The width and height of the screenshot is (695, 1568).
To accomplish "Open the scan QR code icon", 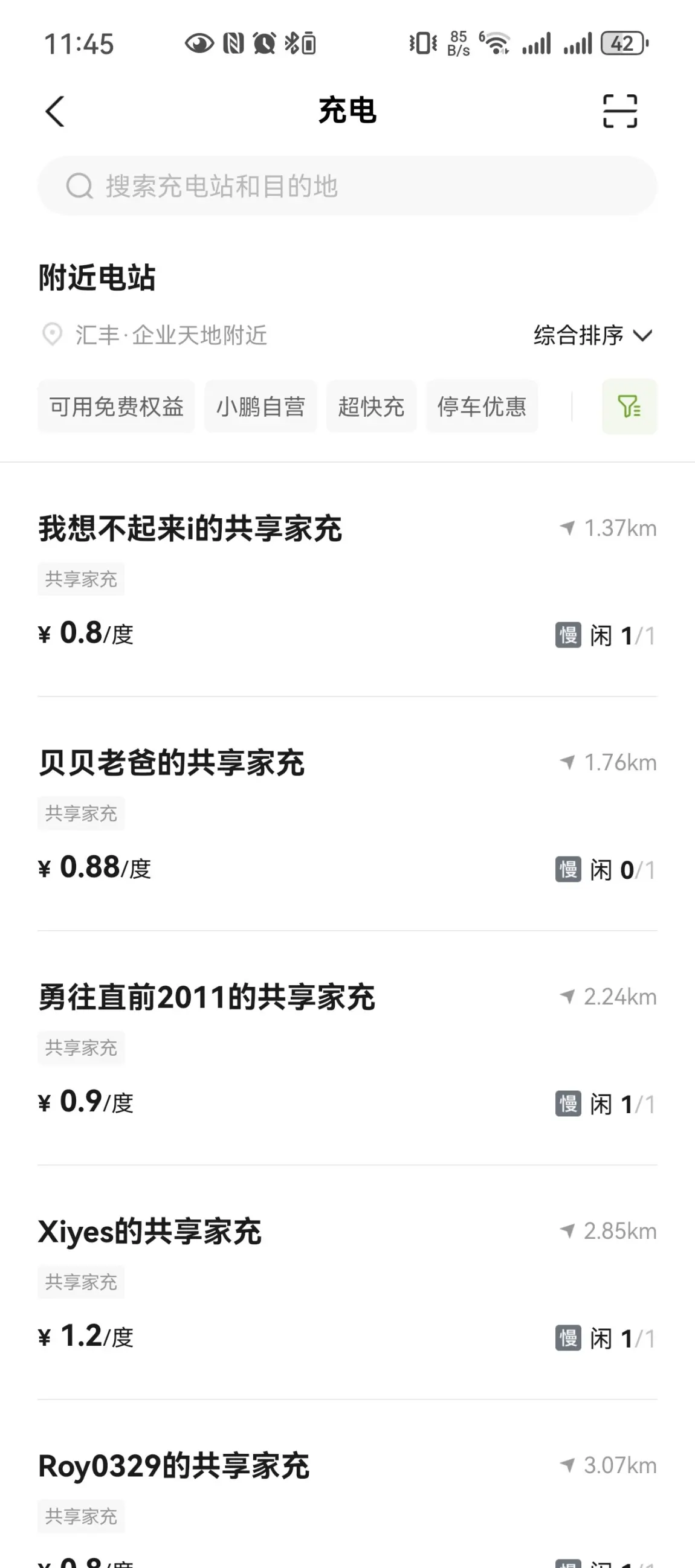I will pos(619,111).
